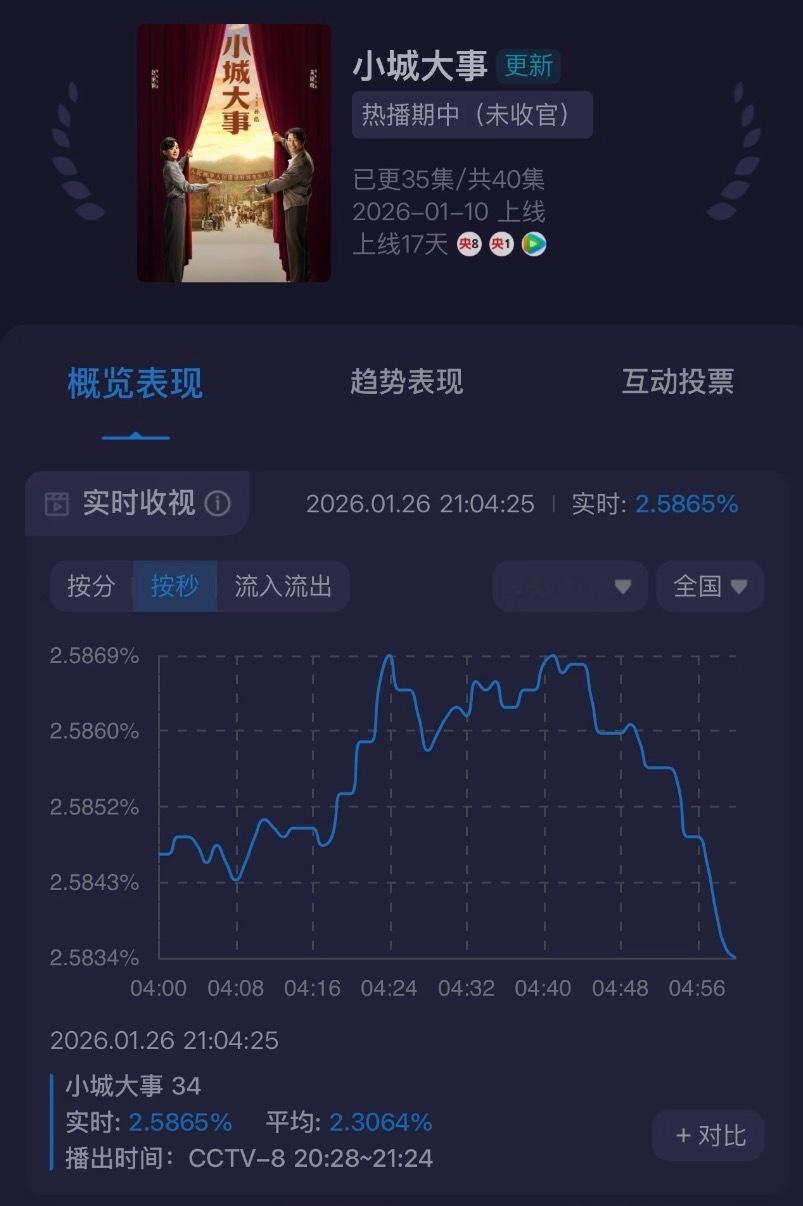The image size is (803, 1206).
Task: Open the region dropdown's arrow chevron
Action: tap(737, 587)
